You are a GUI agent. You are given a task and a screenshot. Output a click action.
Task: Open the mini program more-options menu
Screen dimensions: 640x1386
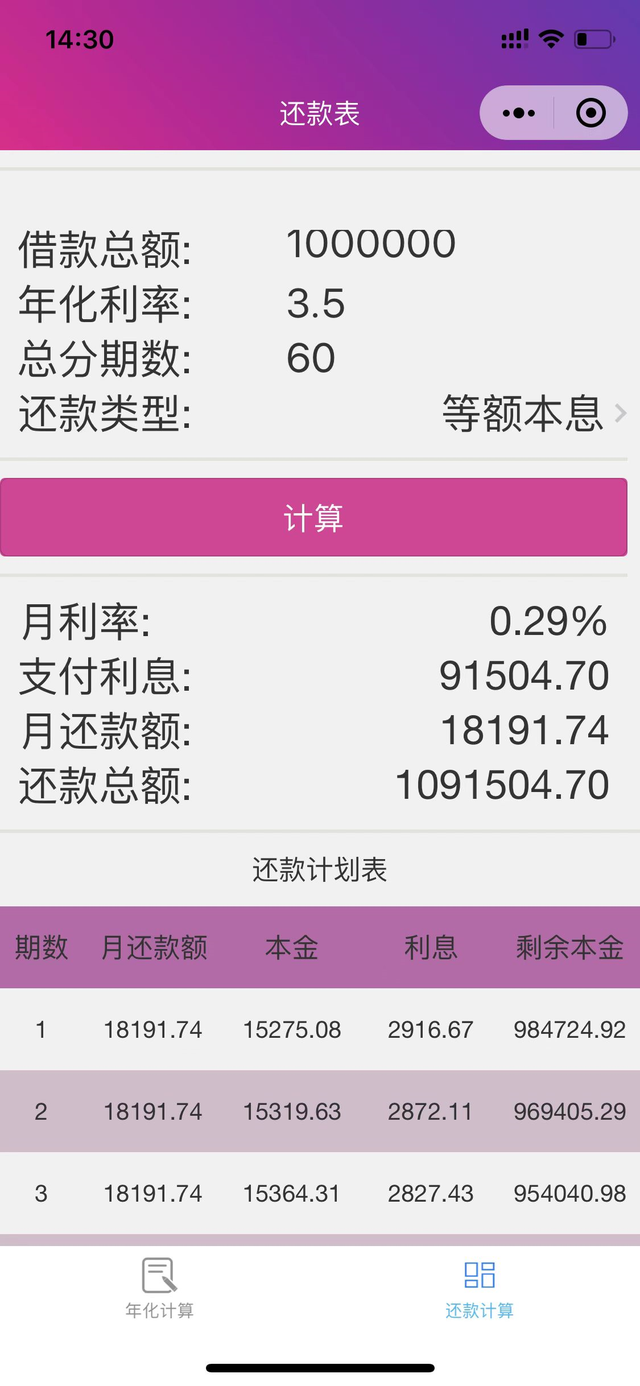point(518,114)
